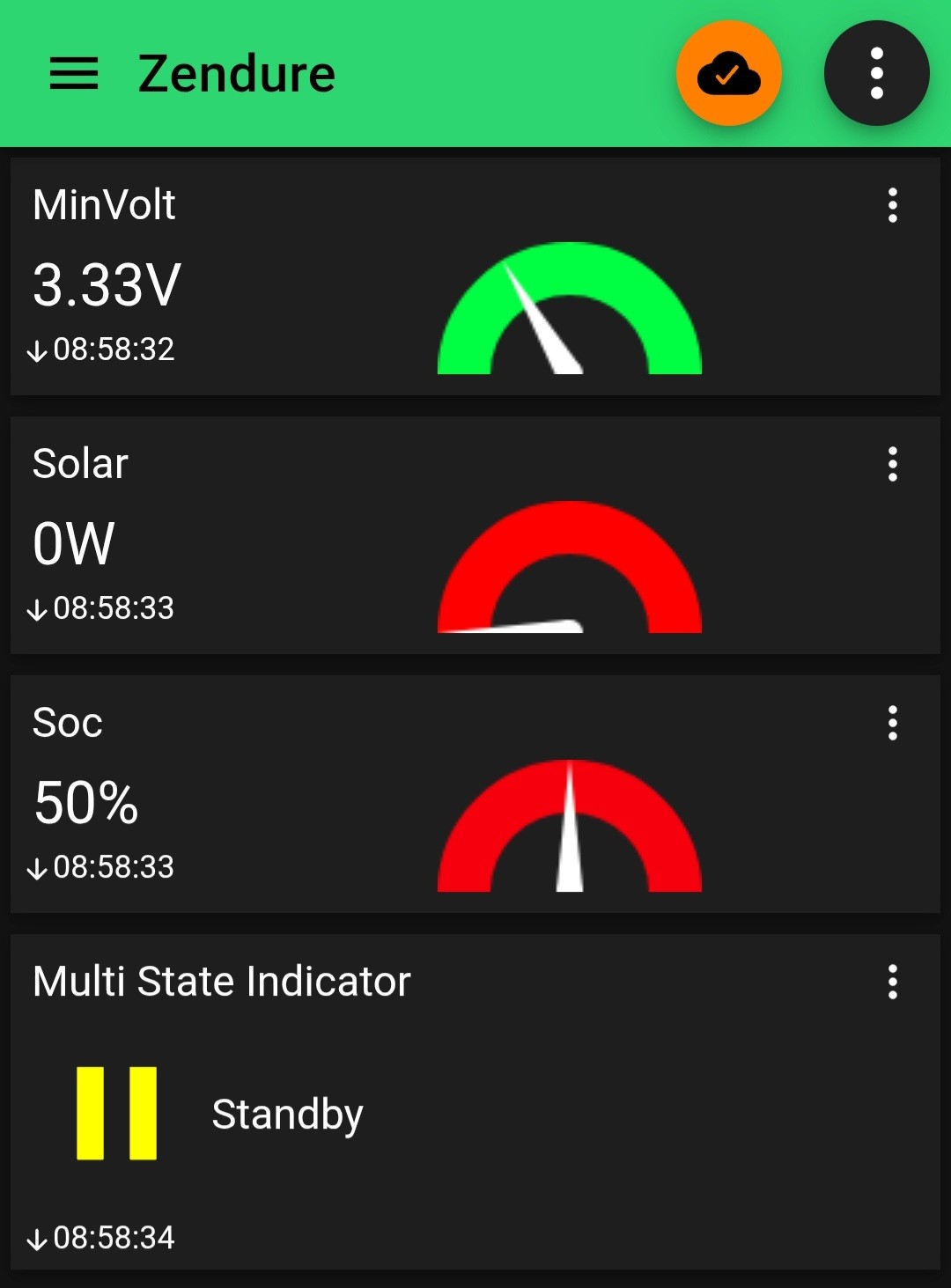Open the navigation drawer menu
The width and height of the screenshot is (951, 1288).
[74, 74]
